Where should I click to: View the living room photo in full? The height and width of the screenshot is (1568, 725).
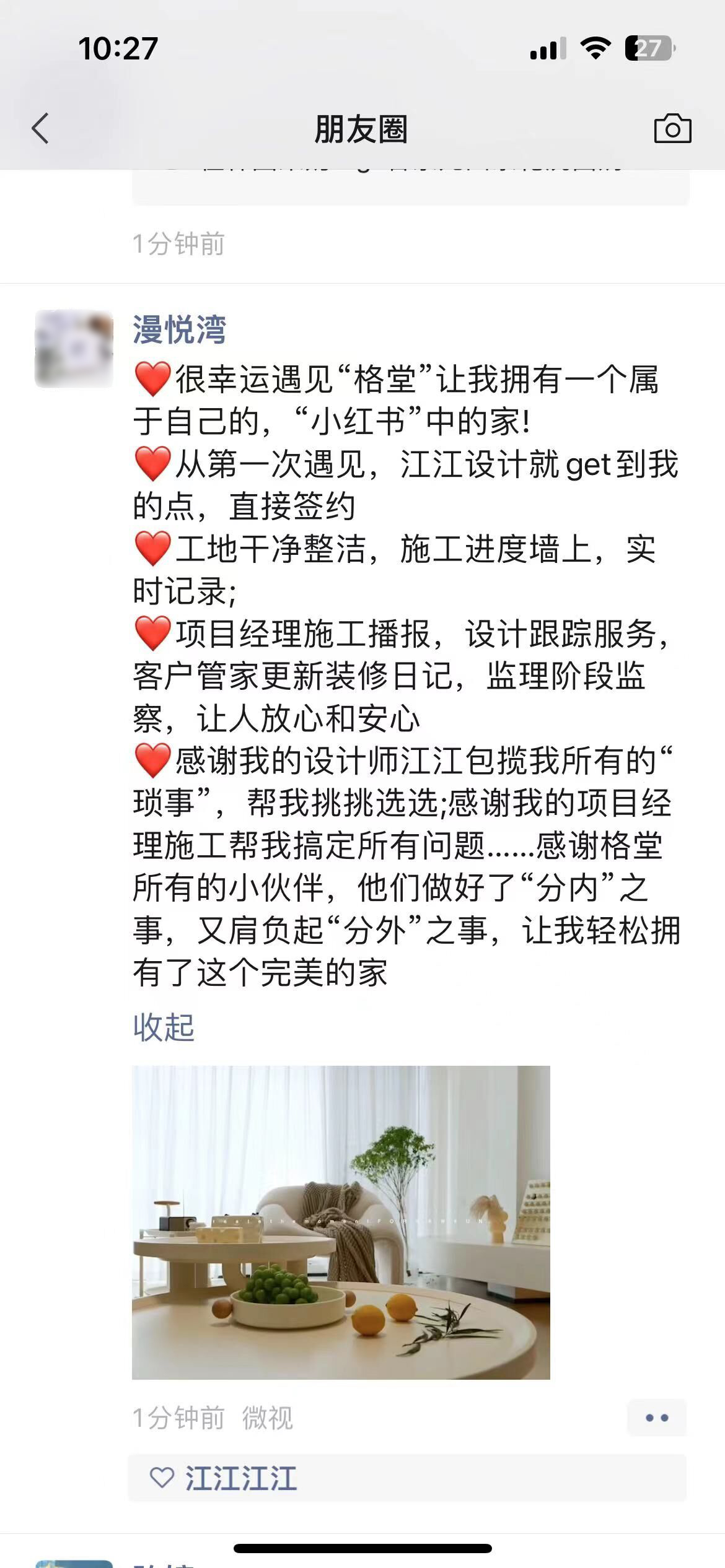click(x=341, y=1223)
